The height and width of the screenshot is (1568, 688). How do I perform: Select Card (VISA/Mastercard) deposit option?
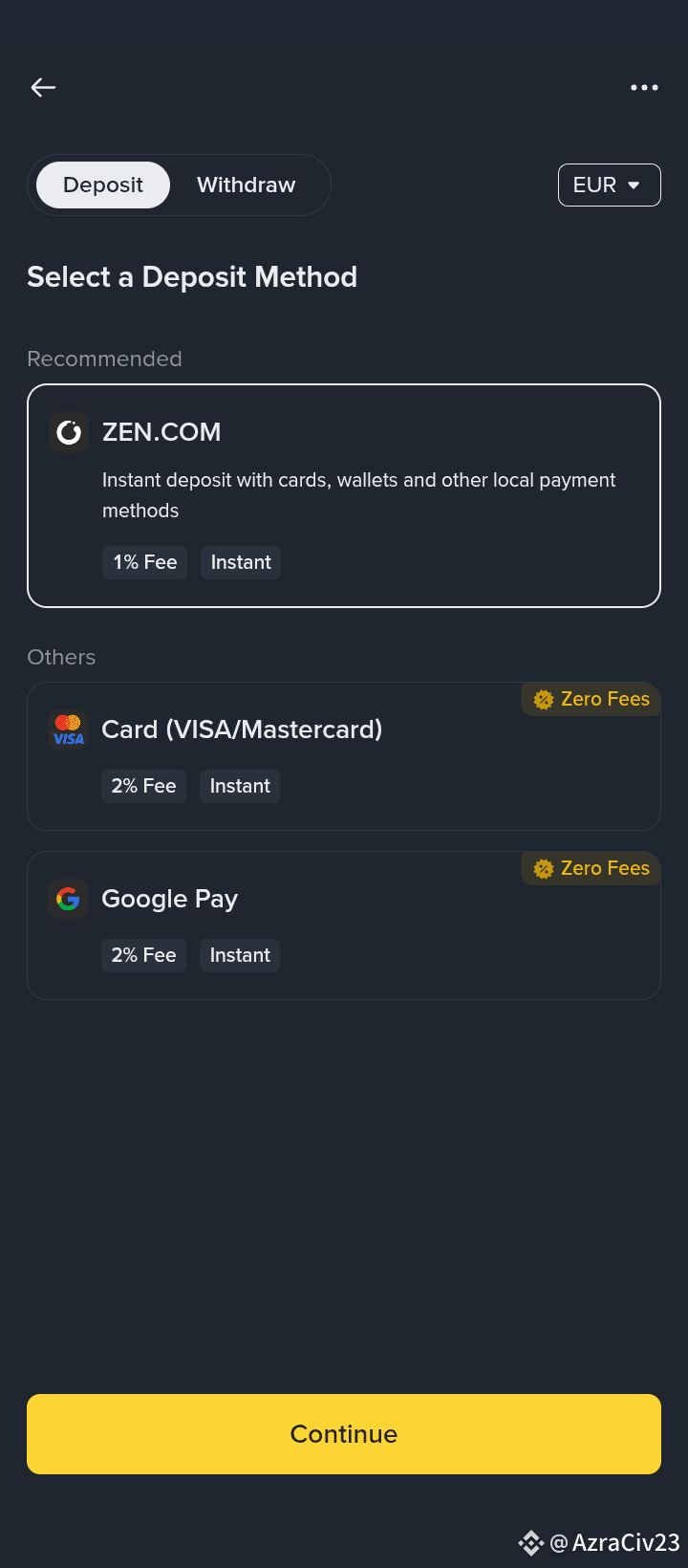344,756
